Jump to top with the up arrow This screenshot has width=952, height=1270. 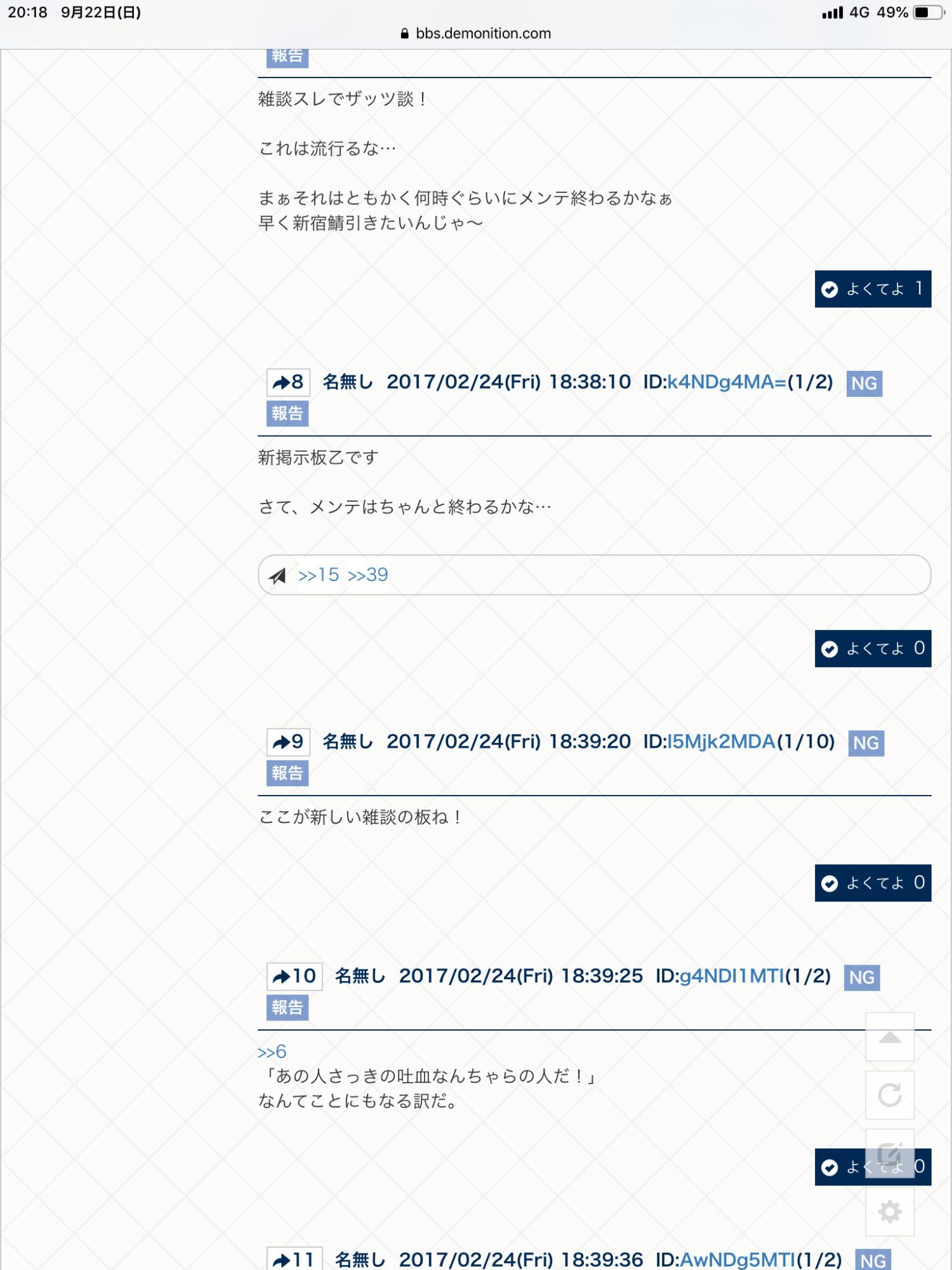tap(890, 1037)
